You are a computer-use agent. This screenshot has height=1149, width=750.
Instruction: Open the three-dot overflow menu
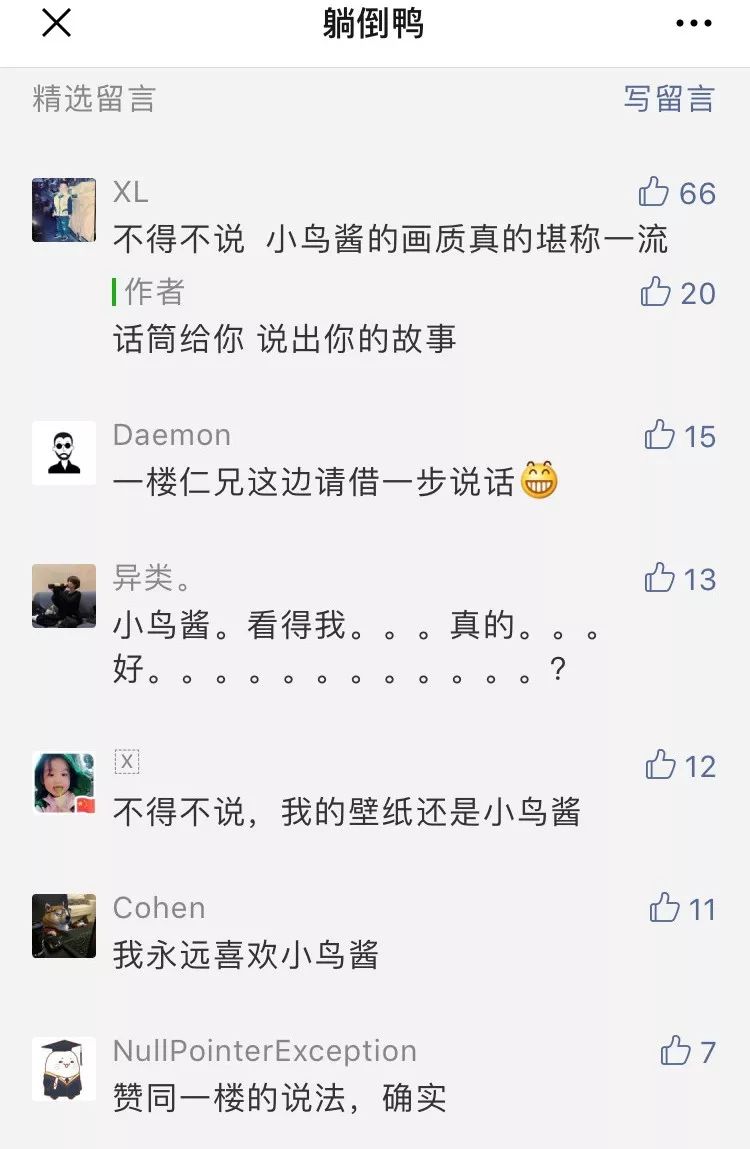pyautogui.click(x=693, y=23)
